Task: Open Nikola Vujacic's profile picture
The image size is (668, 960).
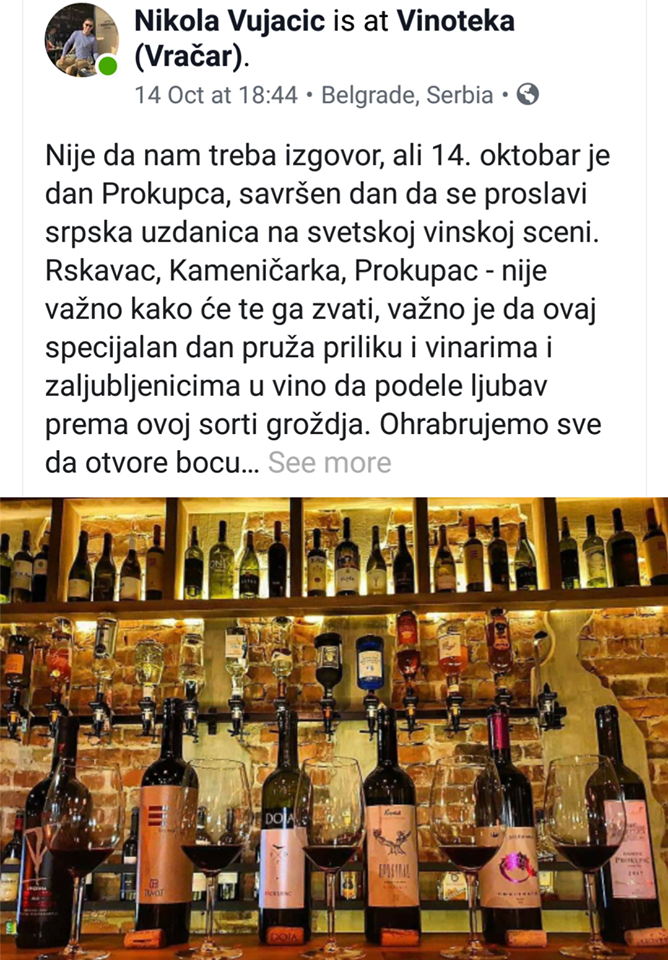Action: coord(80,40)
